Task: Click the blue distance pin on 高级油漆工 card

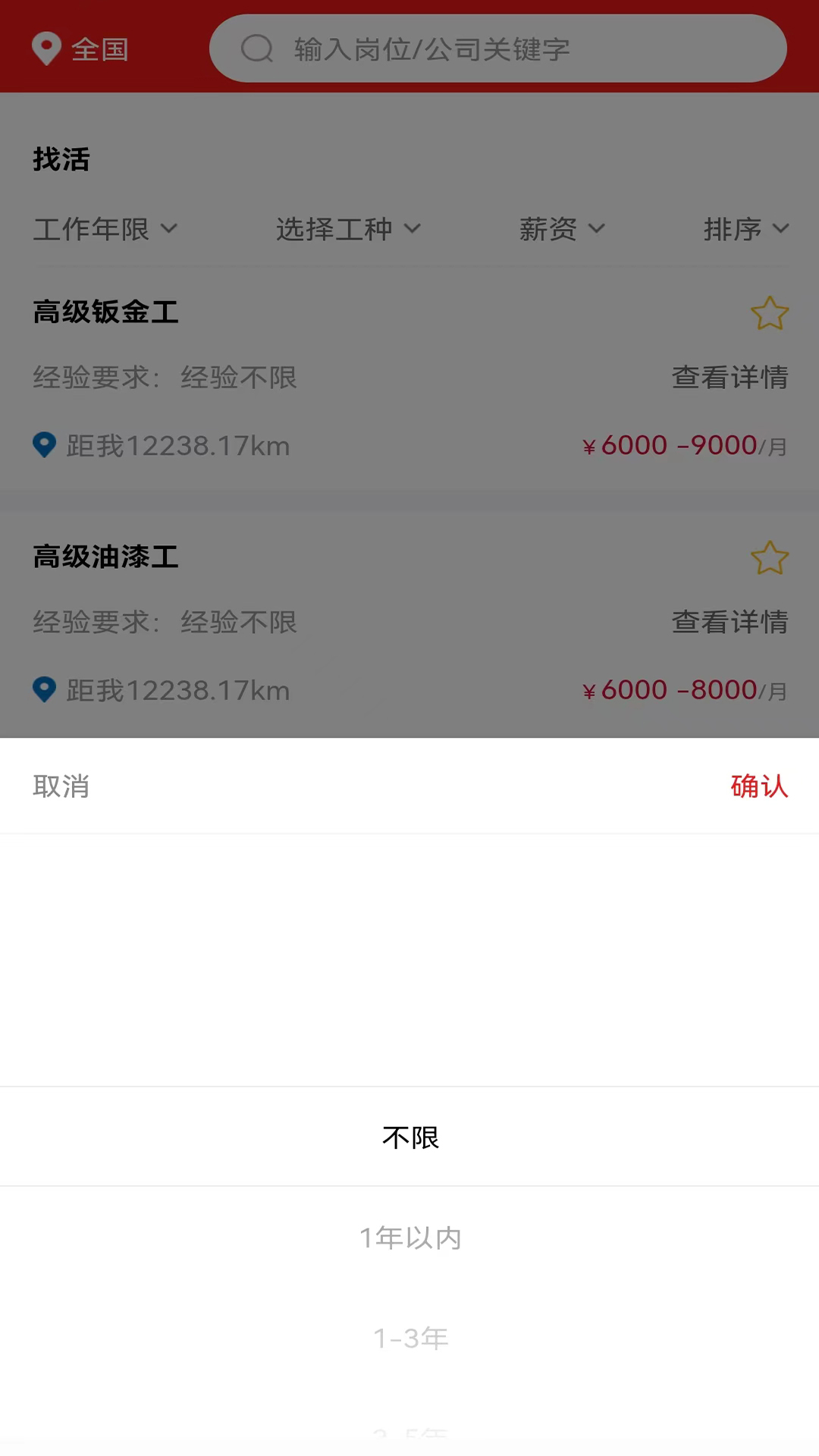Action: tap(44, 690)
